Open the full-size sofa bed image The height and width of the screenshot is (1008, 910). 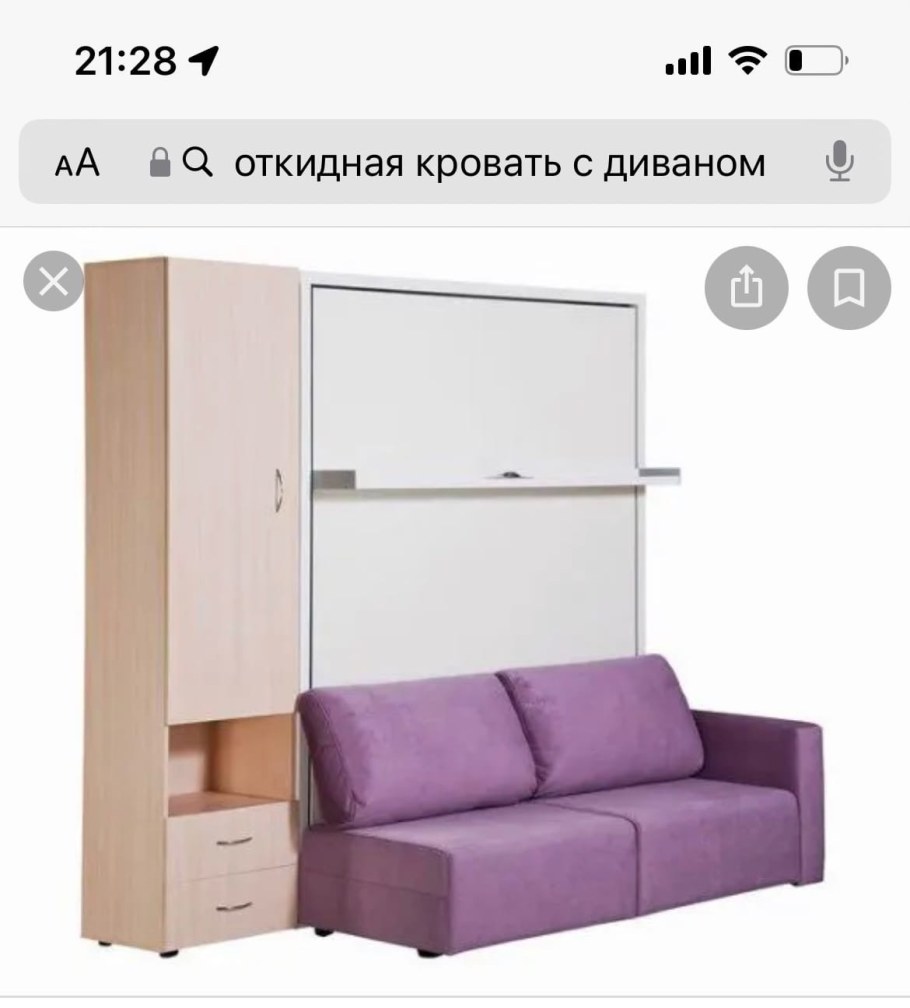tap(455, 620)
